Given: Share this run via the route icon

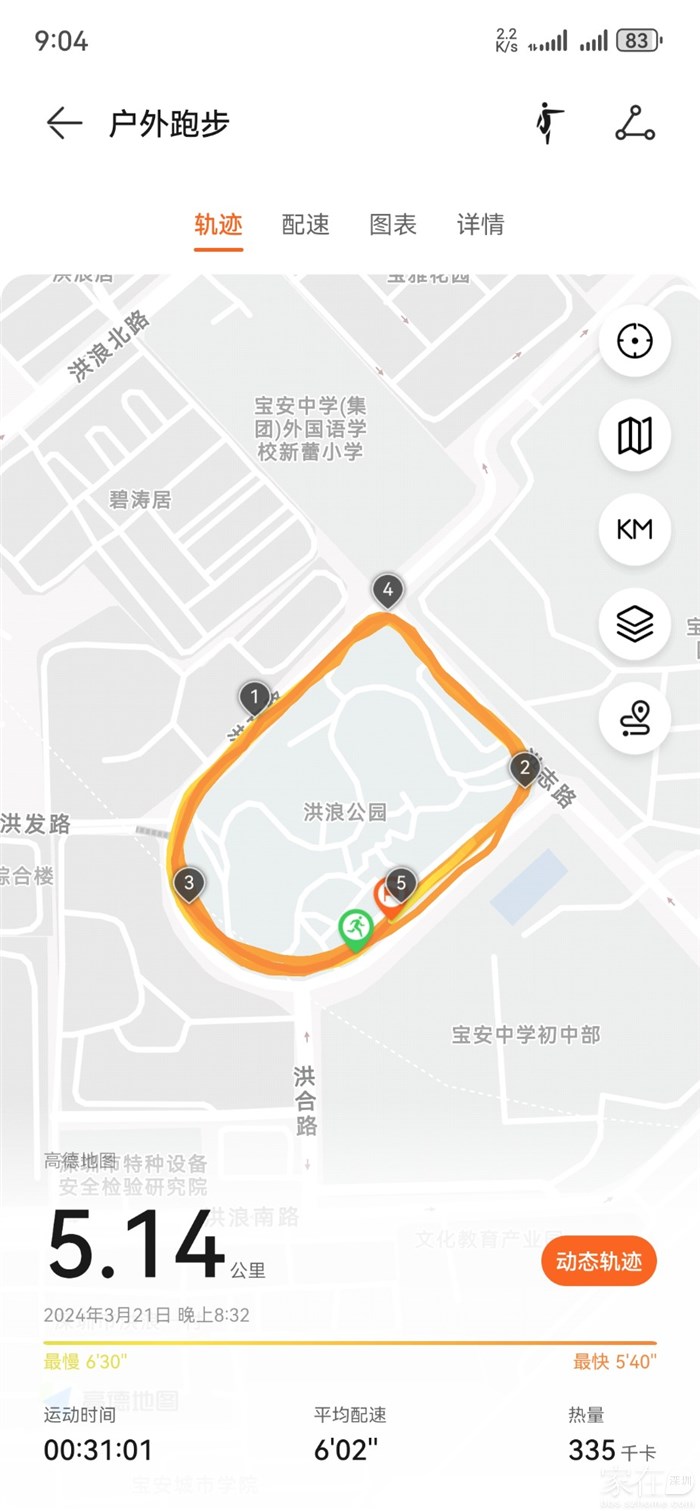Looking at the screenshot, I should [x=634, y=123].
